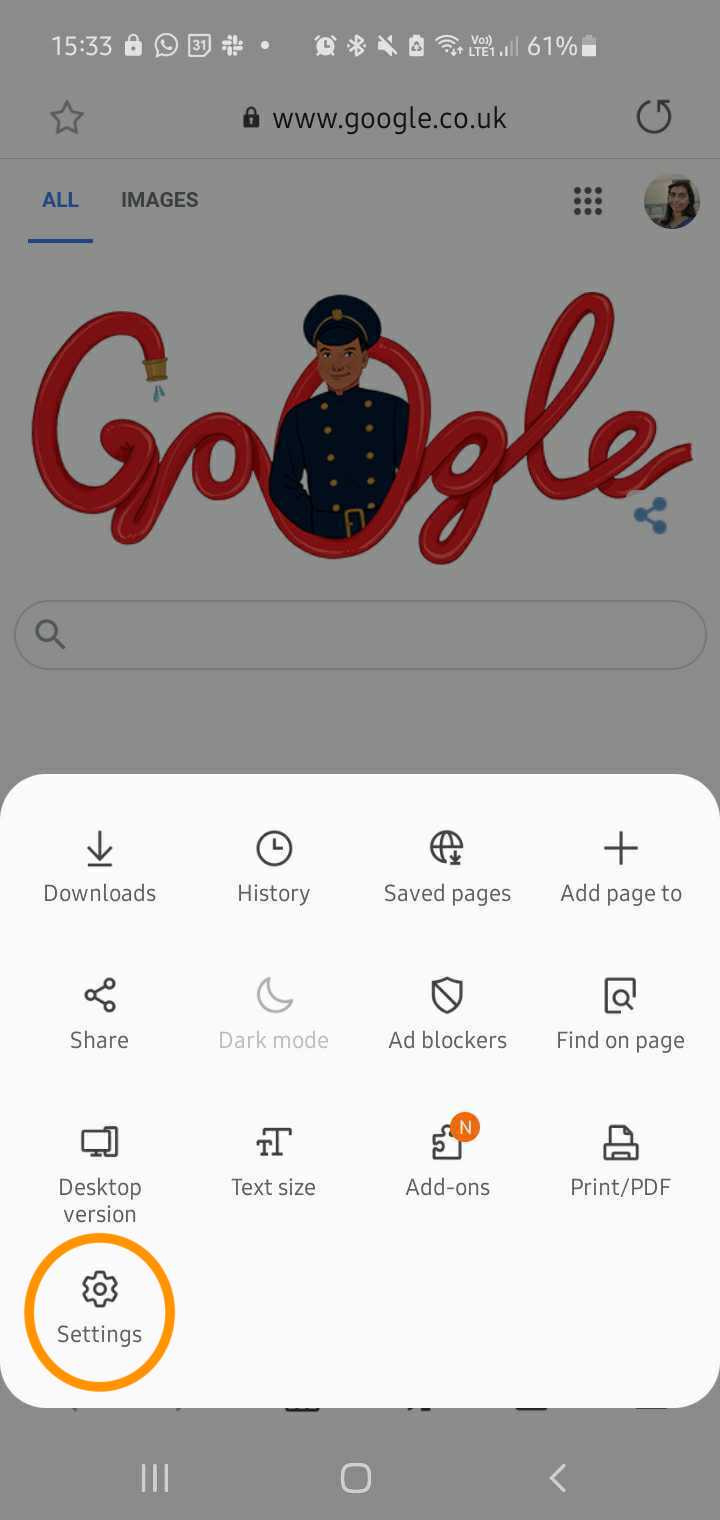This screenshot has width=720, height=1520.
Task: Choose Print/PDF
Action: click(x=621, y=1161)
